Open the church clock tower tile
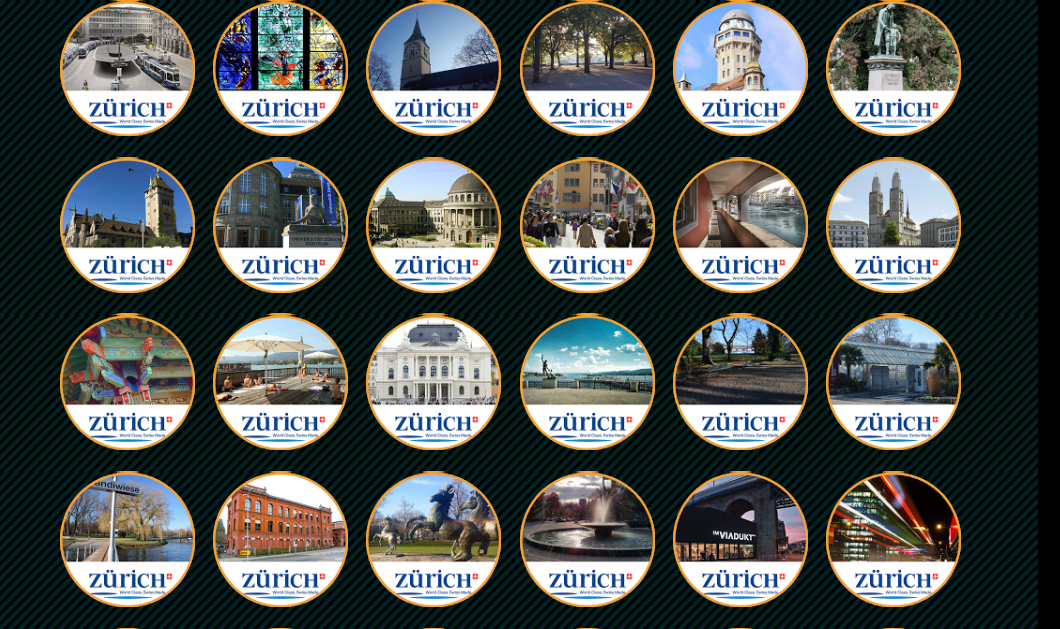1060x629 pixels. [x=434, y=68]
